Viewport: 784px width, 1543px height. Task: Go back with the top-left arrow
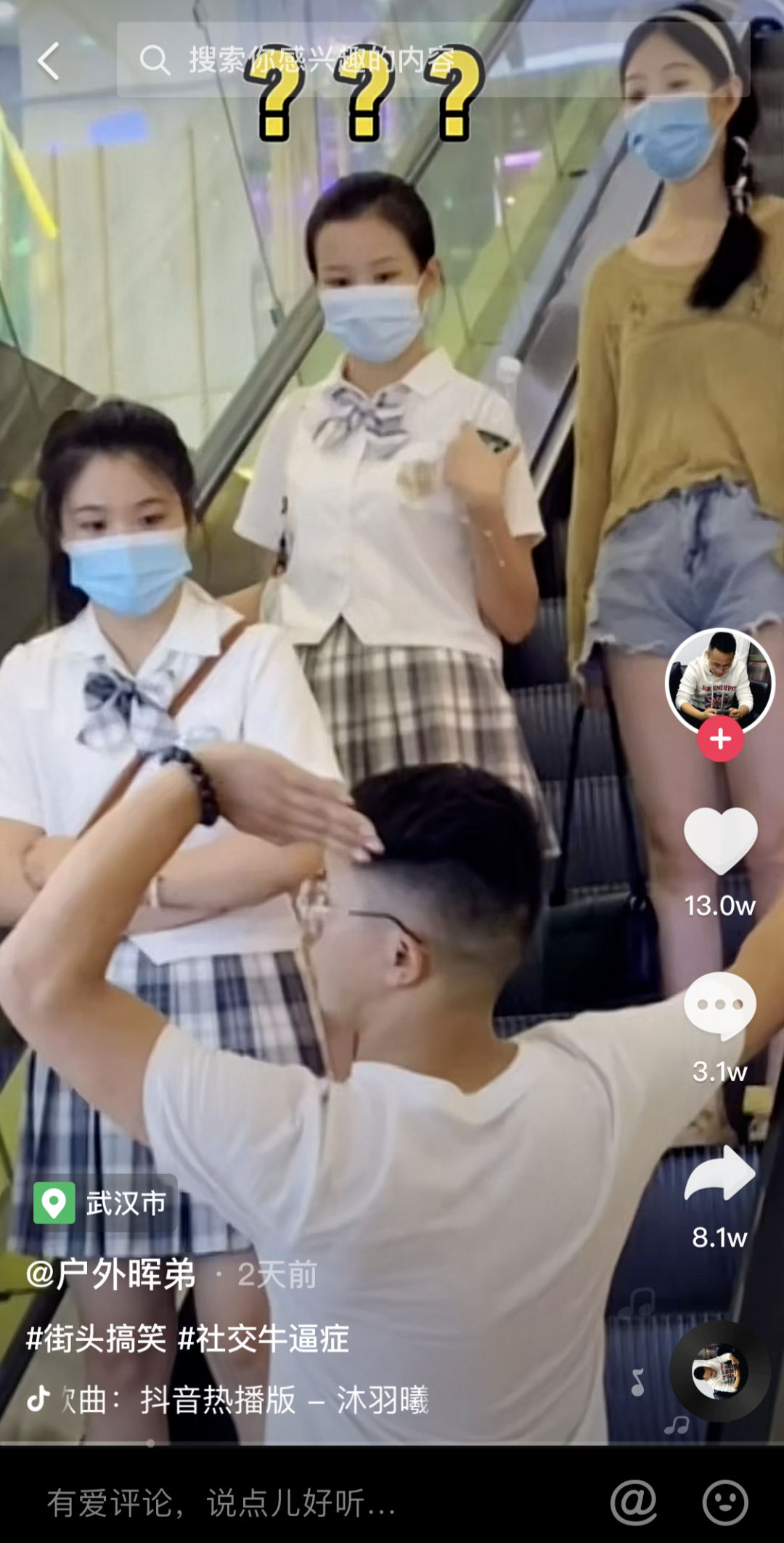(48, 60)
